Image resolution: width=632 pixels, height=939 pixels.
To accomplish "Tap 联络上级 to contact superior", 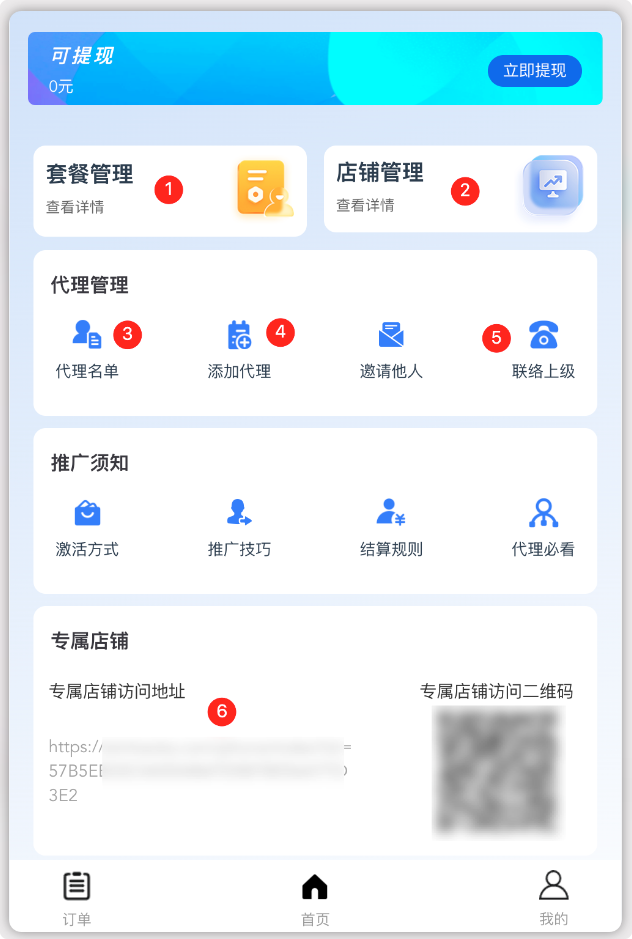I will [543, 349].
